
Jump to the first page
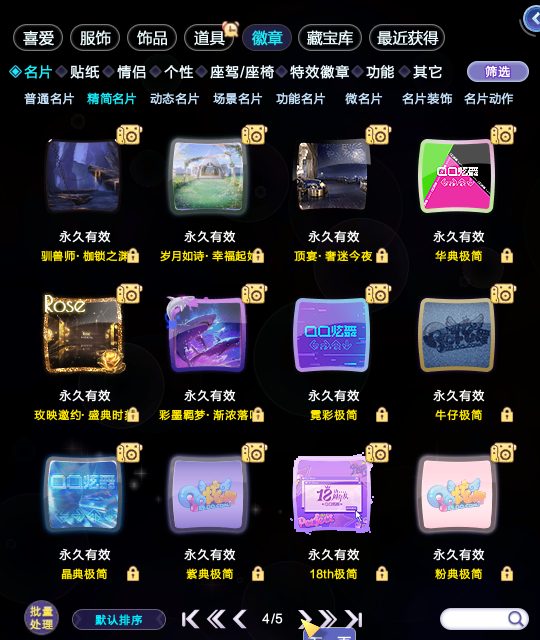(190, 619)
